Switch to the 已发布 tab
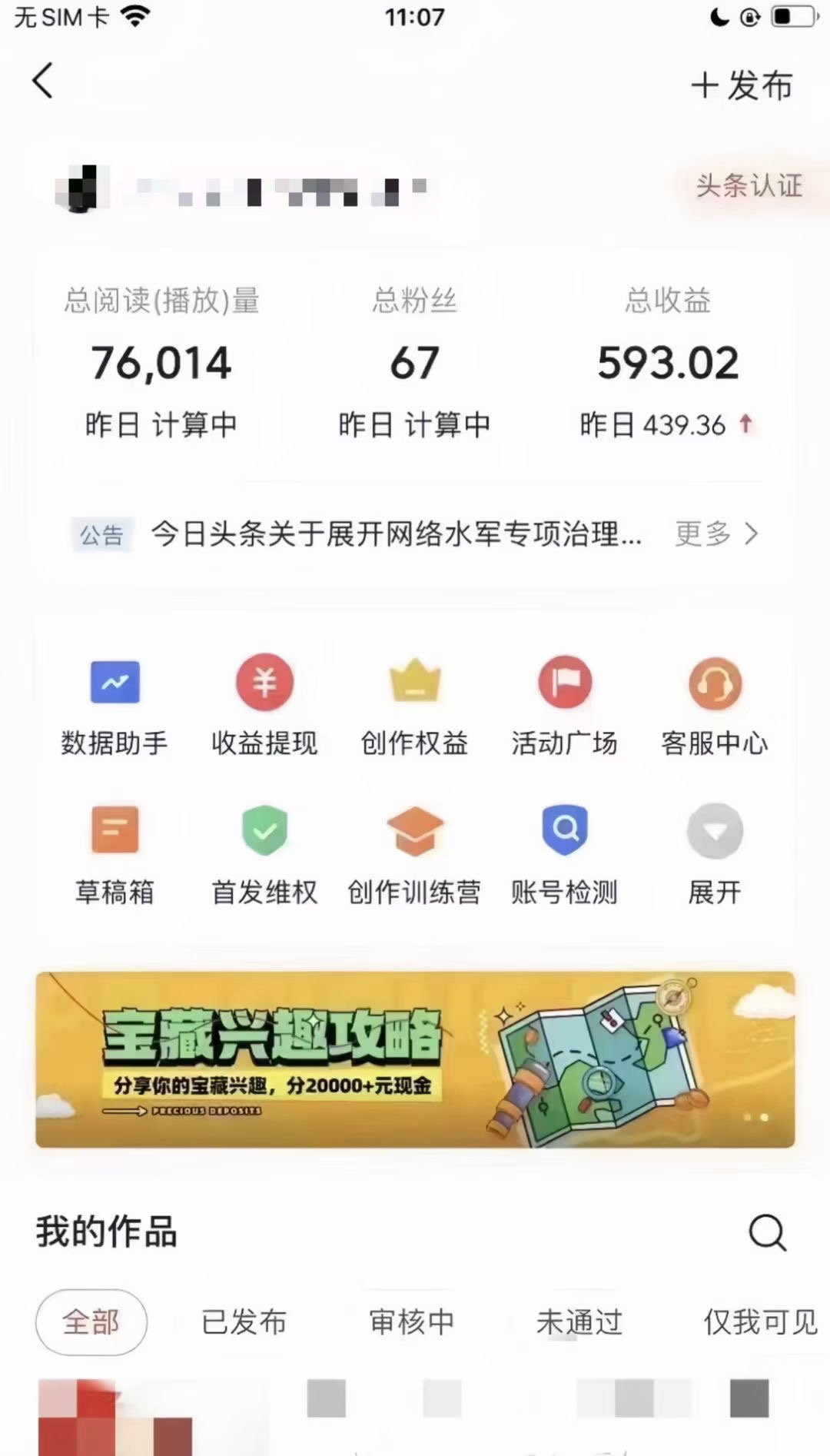830x1456 pixels. 244,1323
